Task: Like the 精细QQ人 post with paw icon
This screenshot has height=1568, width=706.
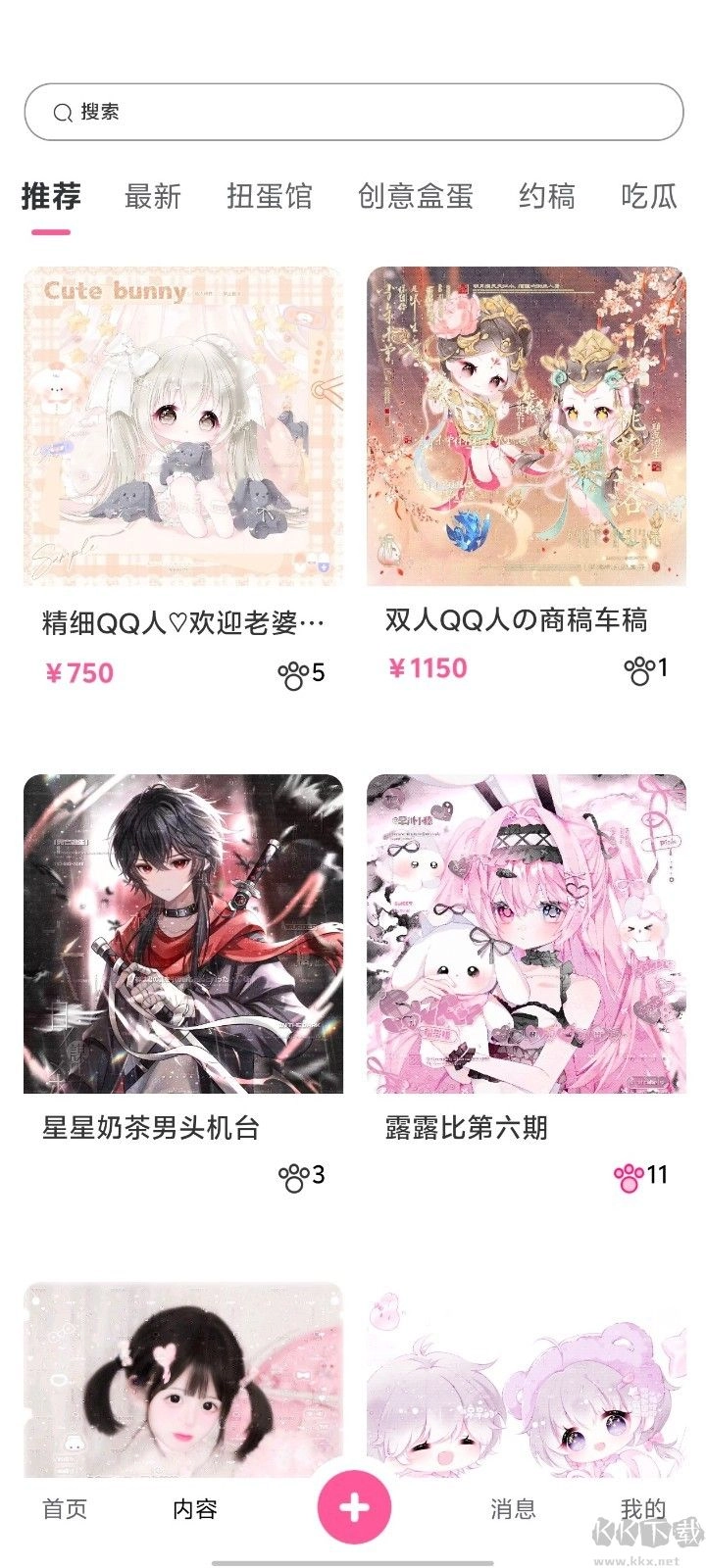Action: coord(292,674)
